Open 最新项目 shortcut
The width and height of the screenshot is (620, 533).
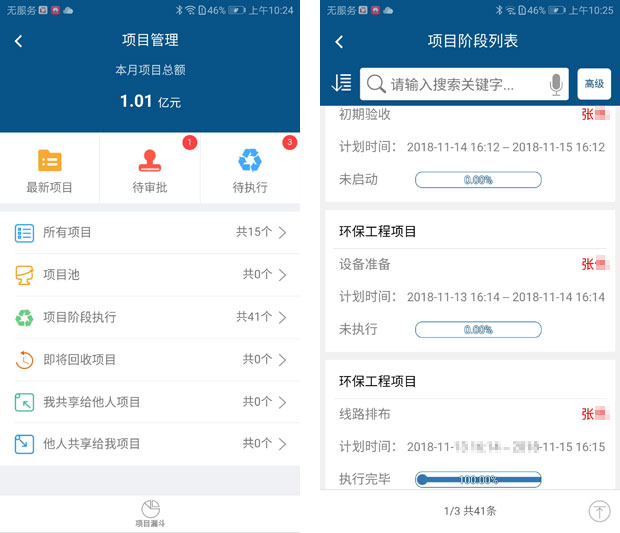pyautogui.click(x=49, y=170)
